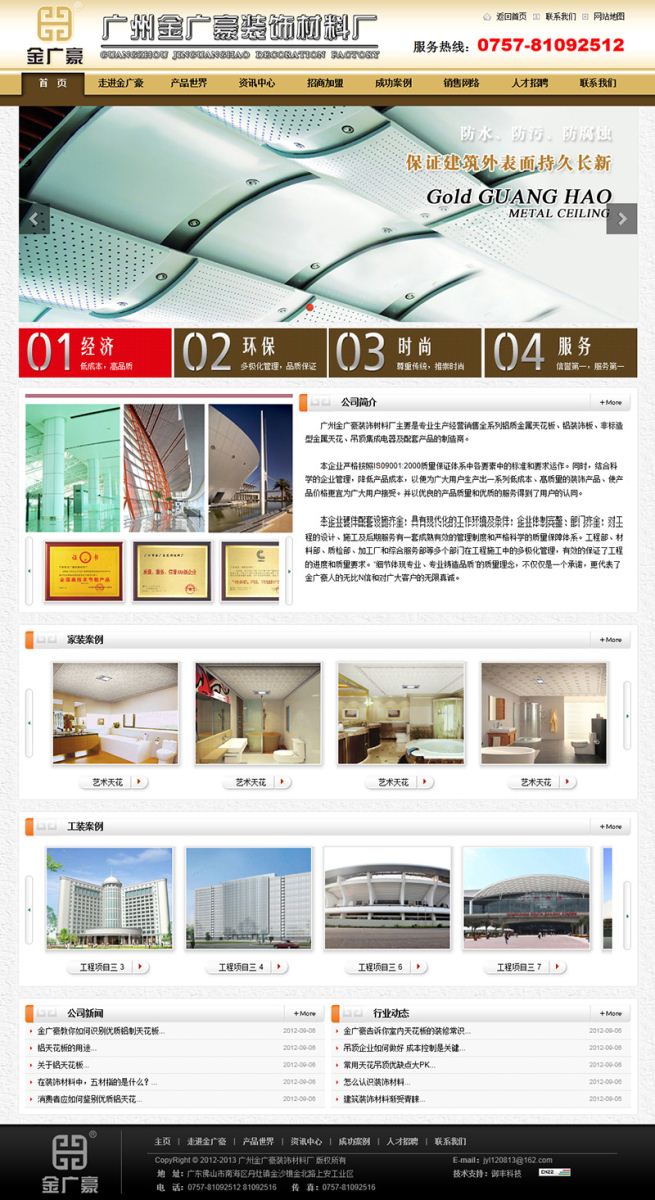
Task: Open 成功案例 in the top menu
Action: click(393, 83)
